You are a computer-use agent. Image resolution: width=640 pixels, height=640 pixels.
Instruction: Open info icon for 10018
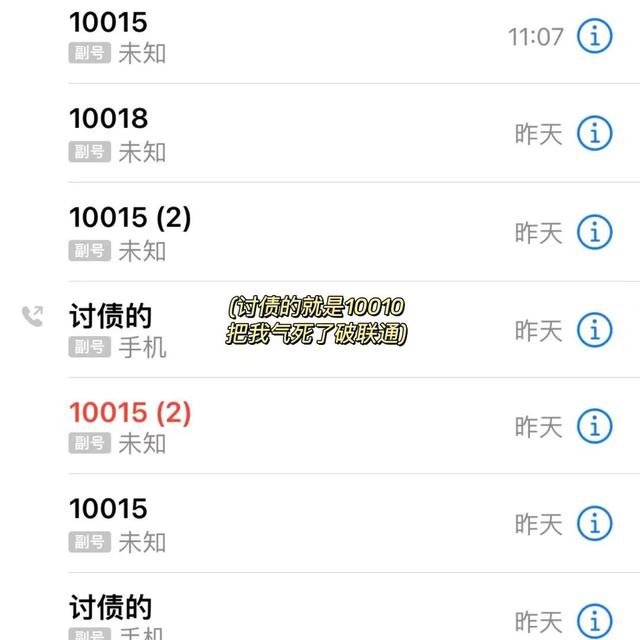(595, 134)
